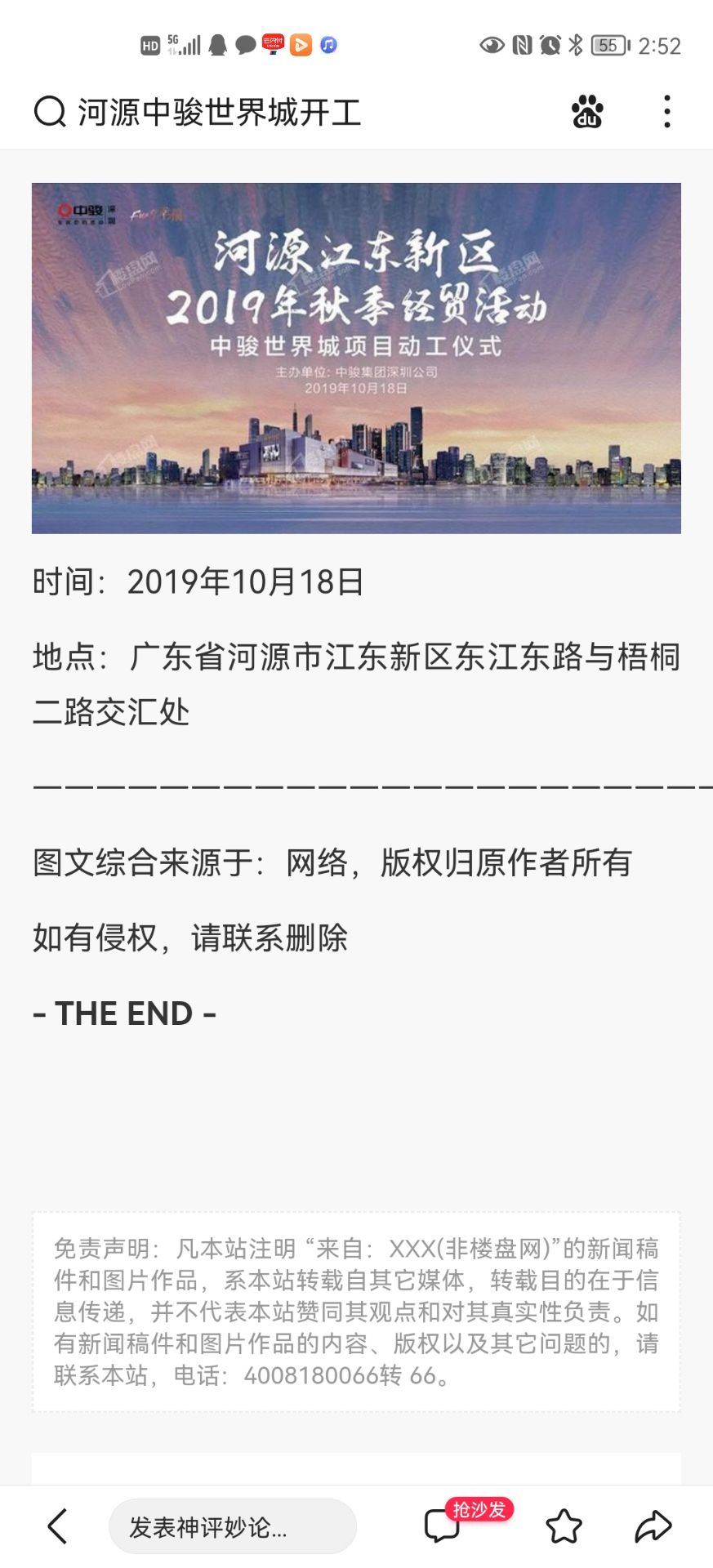Screen dimensions: 713x1568
Task: Open comments with the 抢沙发 bubble
Action: (443, 1525)
